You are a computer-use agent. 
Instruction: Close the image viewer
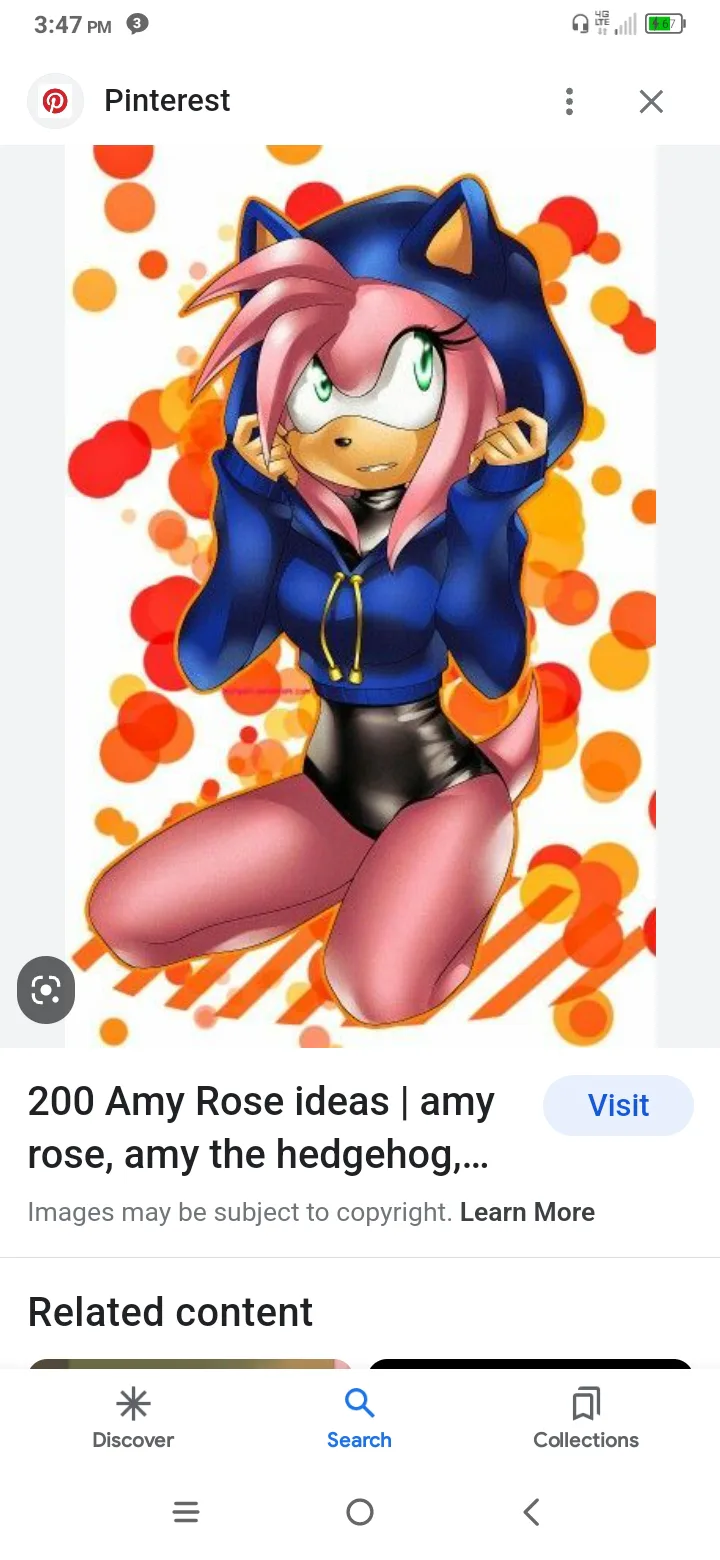651,101
